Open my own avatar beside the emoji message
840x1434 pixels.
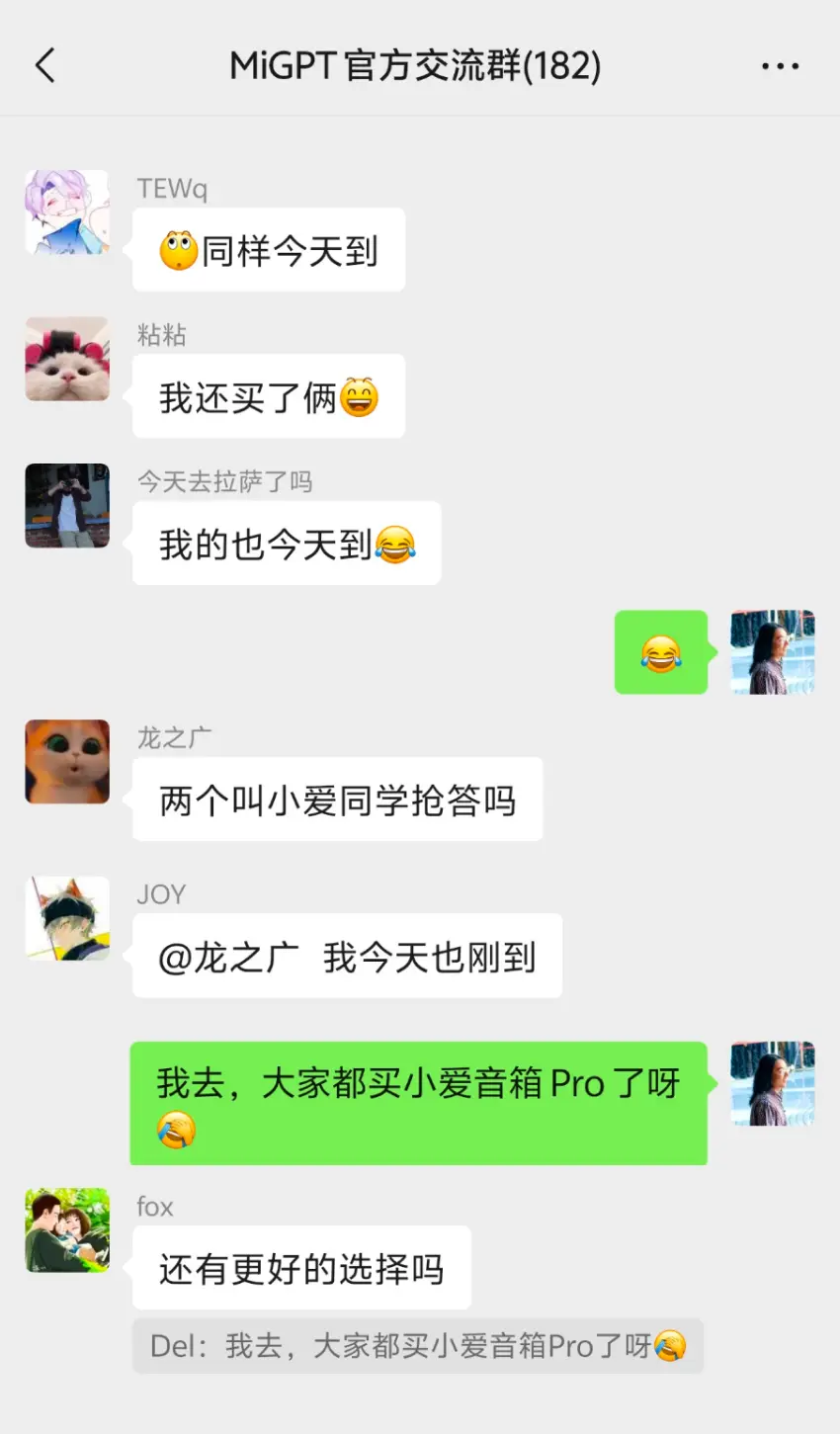[773, 652]
